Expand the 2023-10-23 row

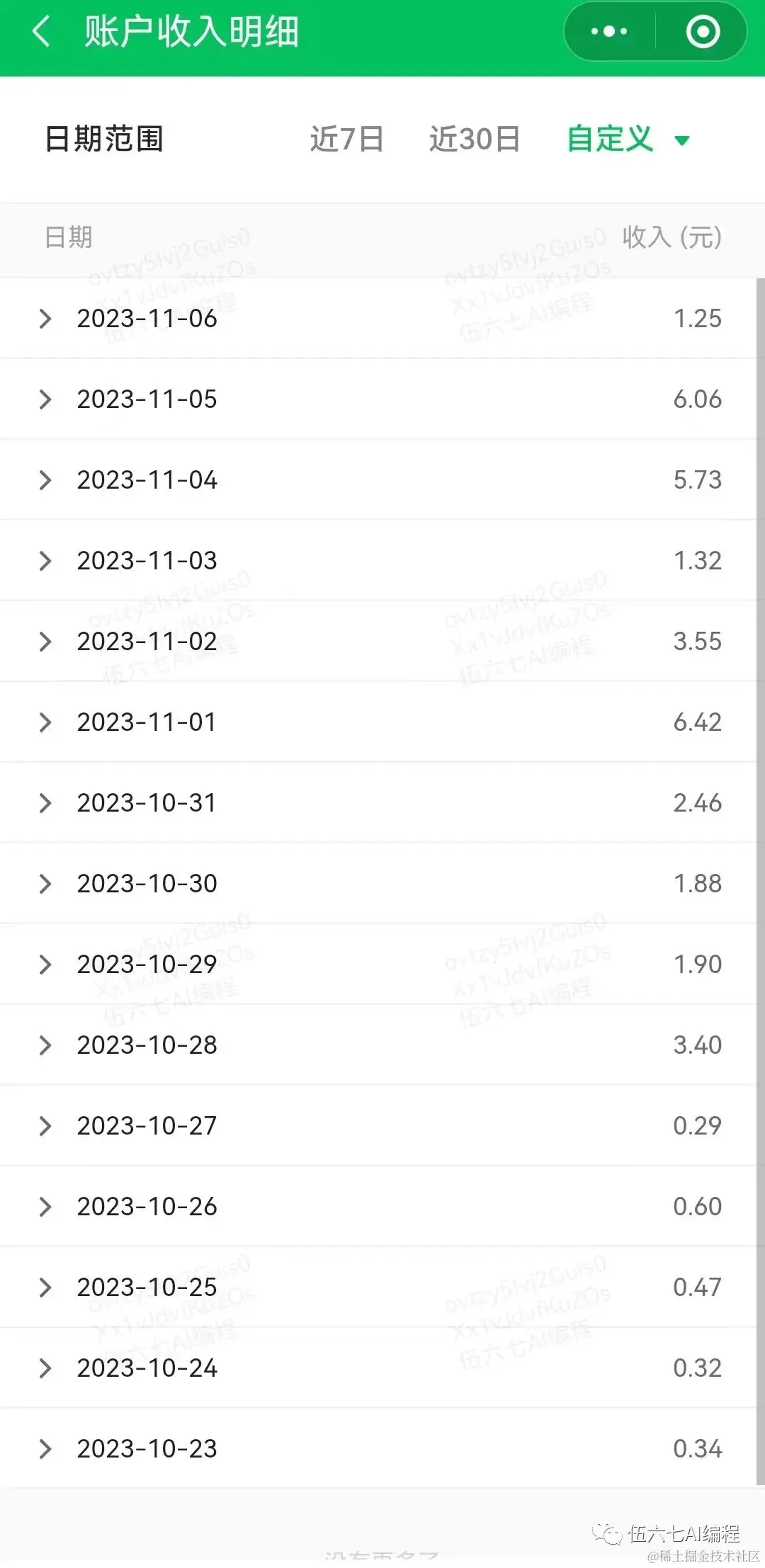pyautogui.click(x=45, y=1449)
